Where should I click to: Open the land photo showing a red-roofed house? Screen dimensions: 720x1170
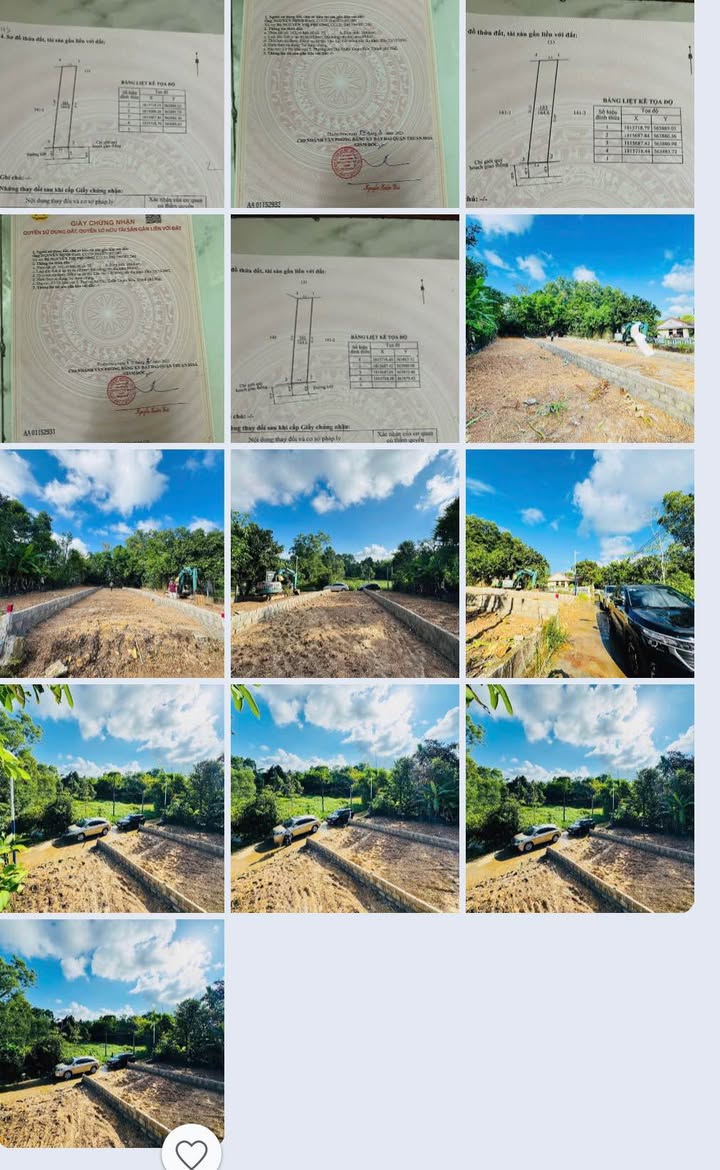(x=580, y=328)
